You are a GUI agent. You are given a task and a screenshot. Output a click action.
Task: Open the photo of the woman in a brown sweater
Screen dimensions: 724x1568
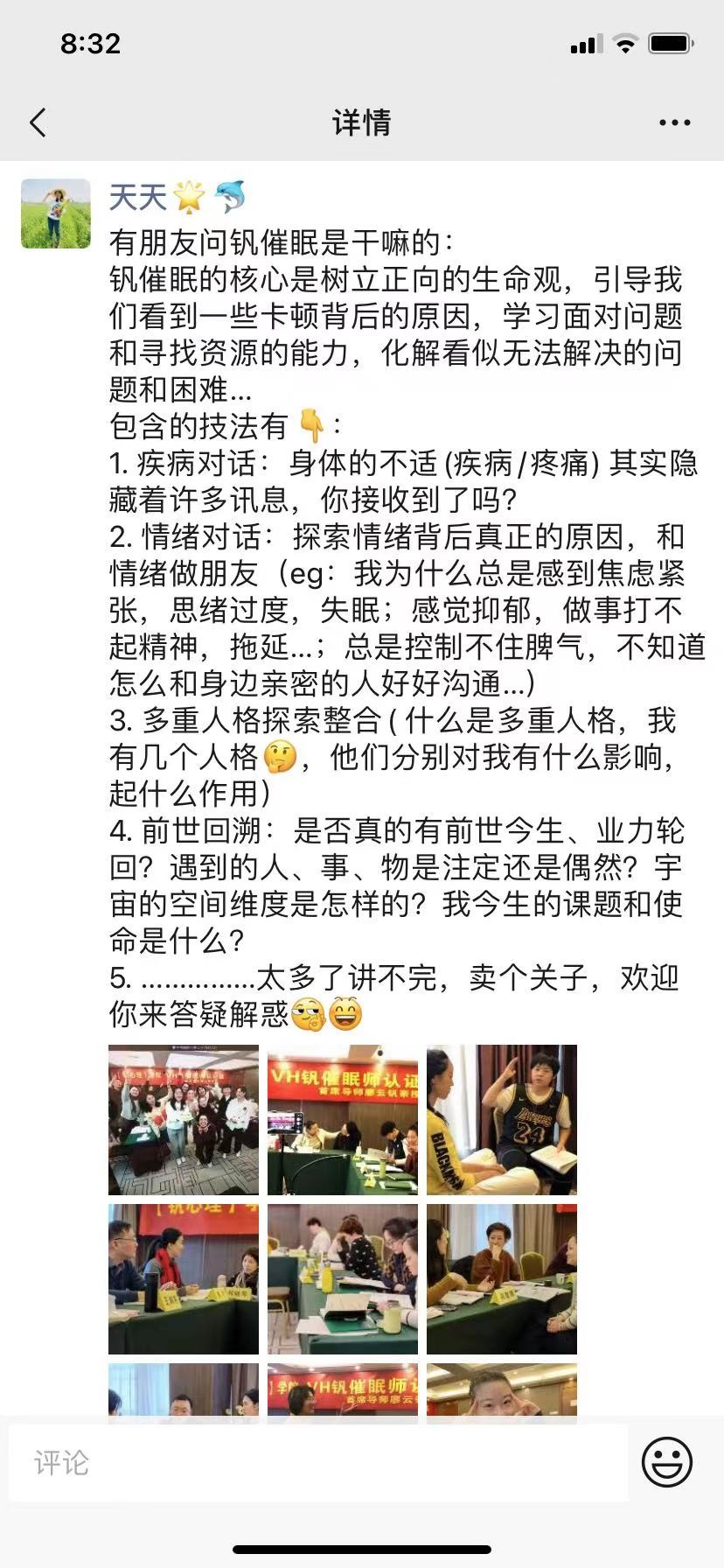(502, 1279)
